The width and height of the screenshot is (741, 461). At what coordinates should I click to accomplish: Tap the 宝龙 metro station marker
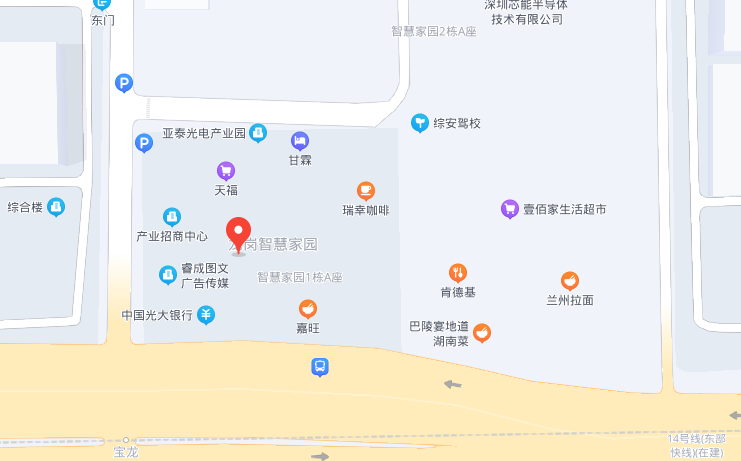126,440
